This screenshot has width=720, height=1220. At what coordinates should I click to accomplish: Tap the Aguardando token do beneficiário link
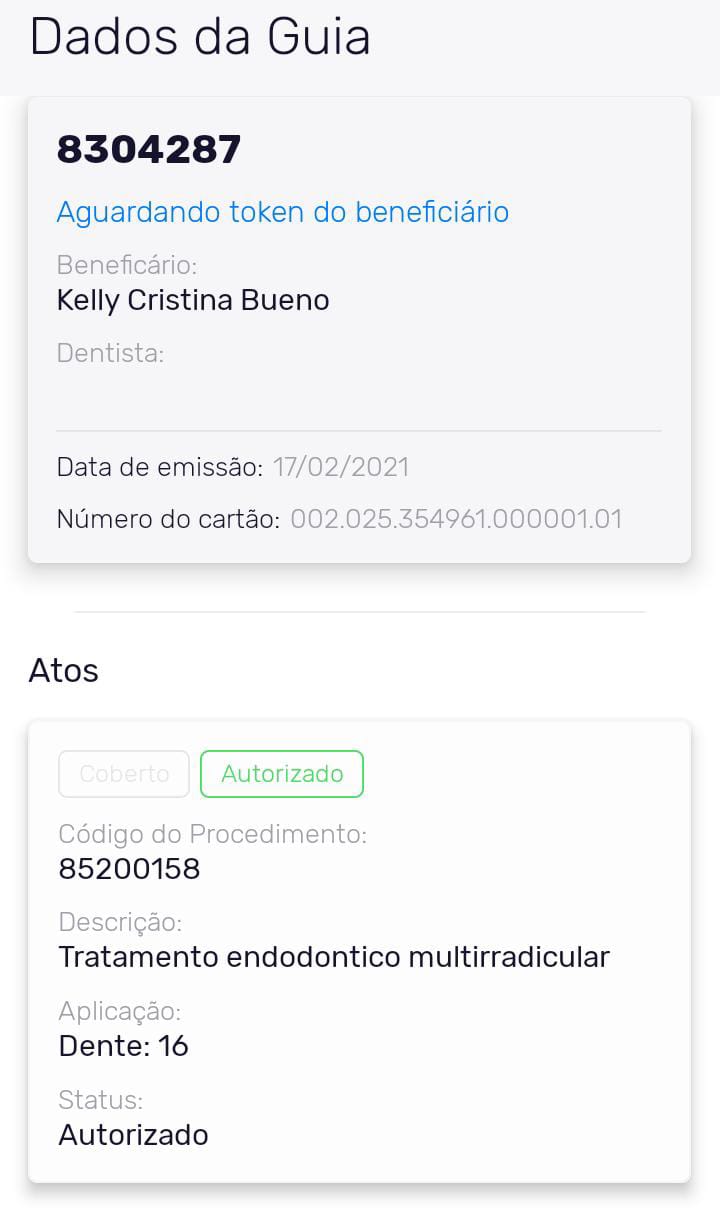point(282,212)
